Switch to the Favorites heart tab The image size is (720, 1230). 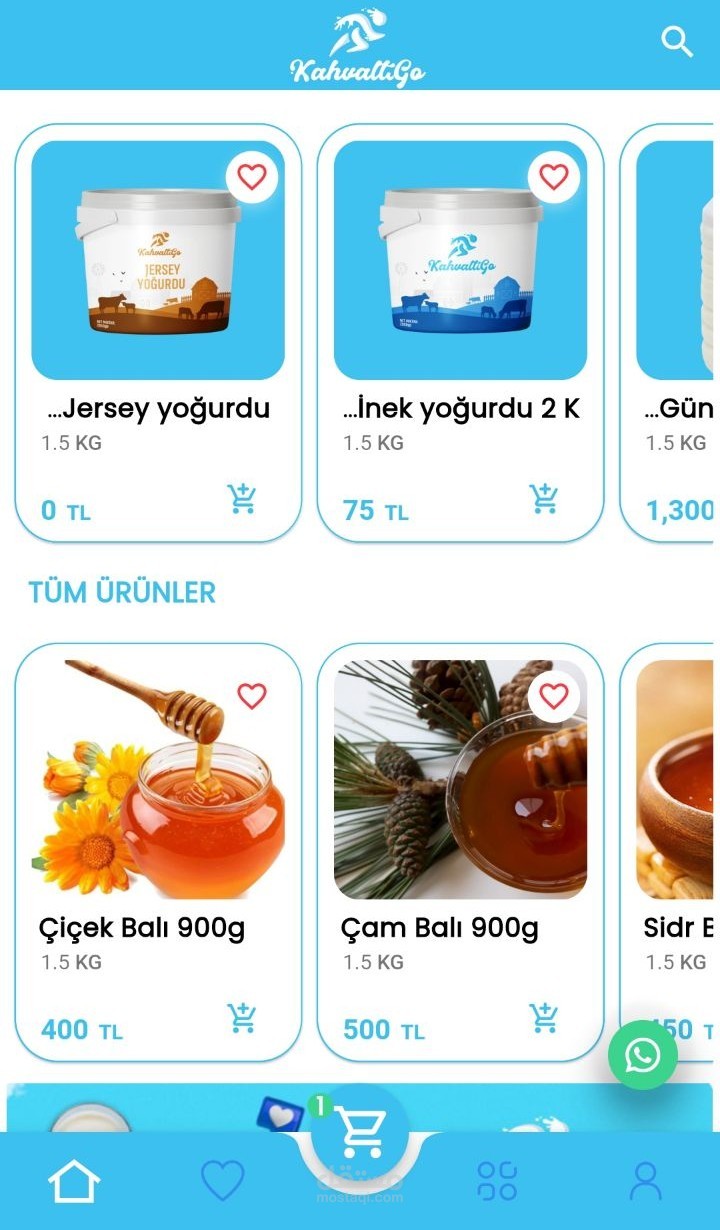click(222, 1182)
